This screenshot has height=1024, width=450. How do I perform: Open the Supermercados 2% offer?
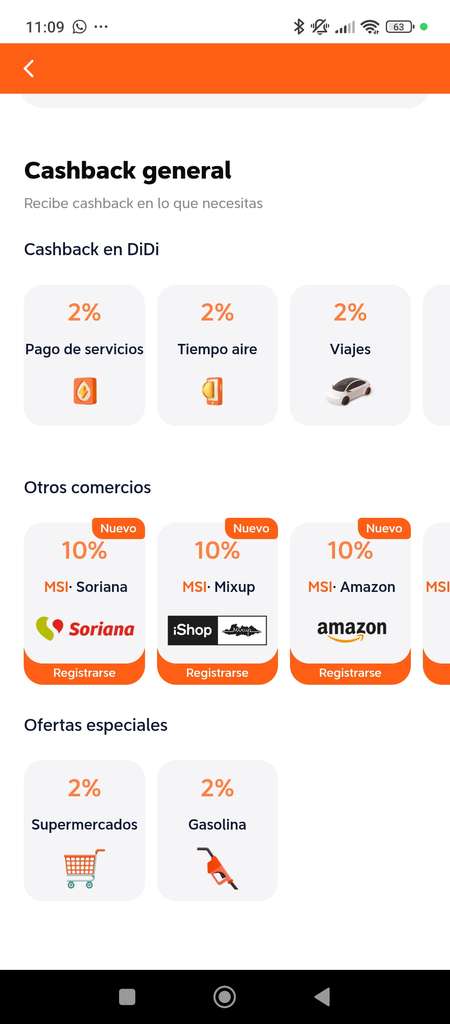point(84,830)
